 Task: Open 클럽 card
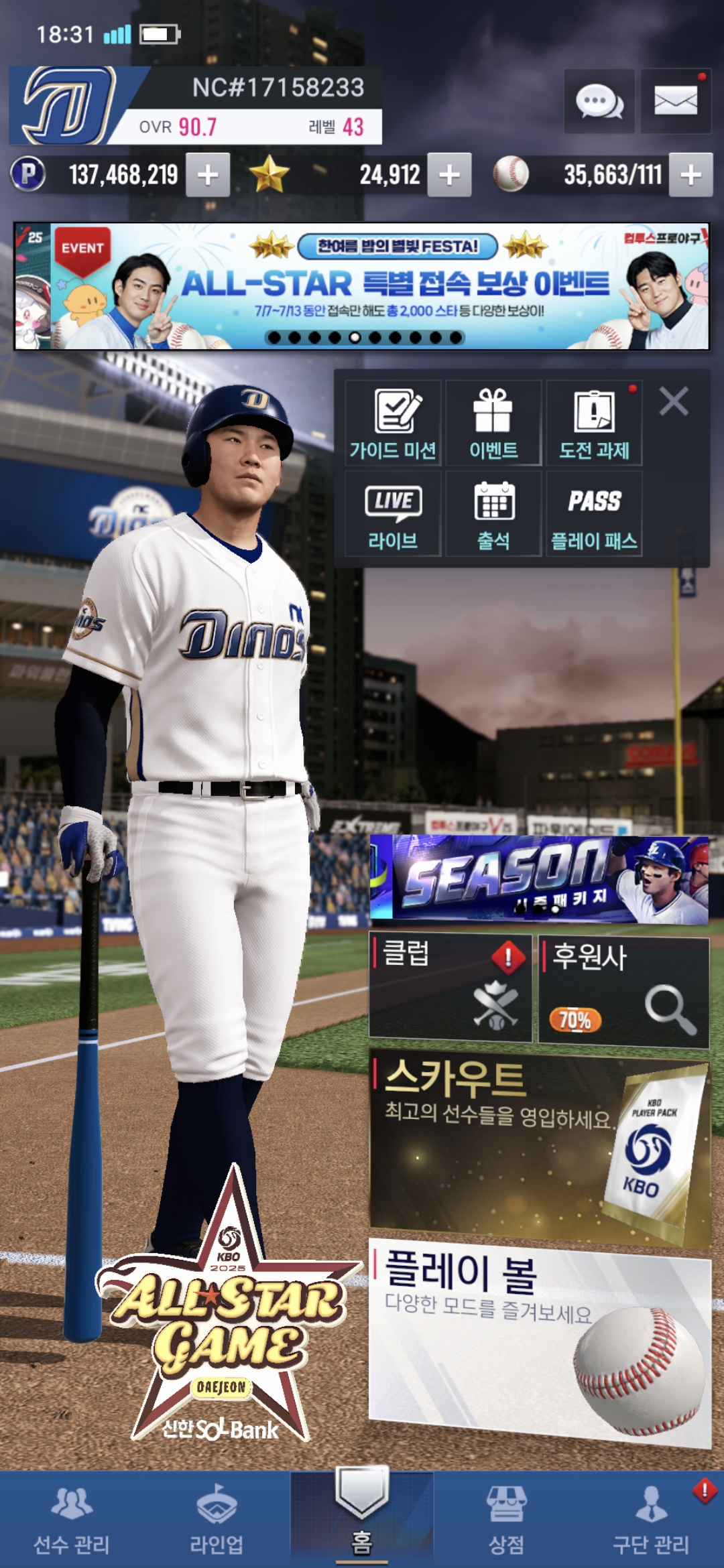point(450,988)
